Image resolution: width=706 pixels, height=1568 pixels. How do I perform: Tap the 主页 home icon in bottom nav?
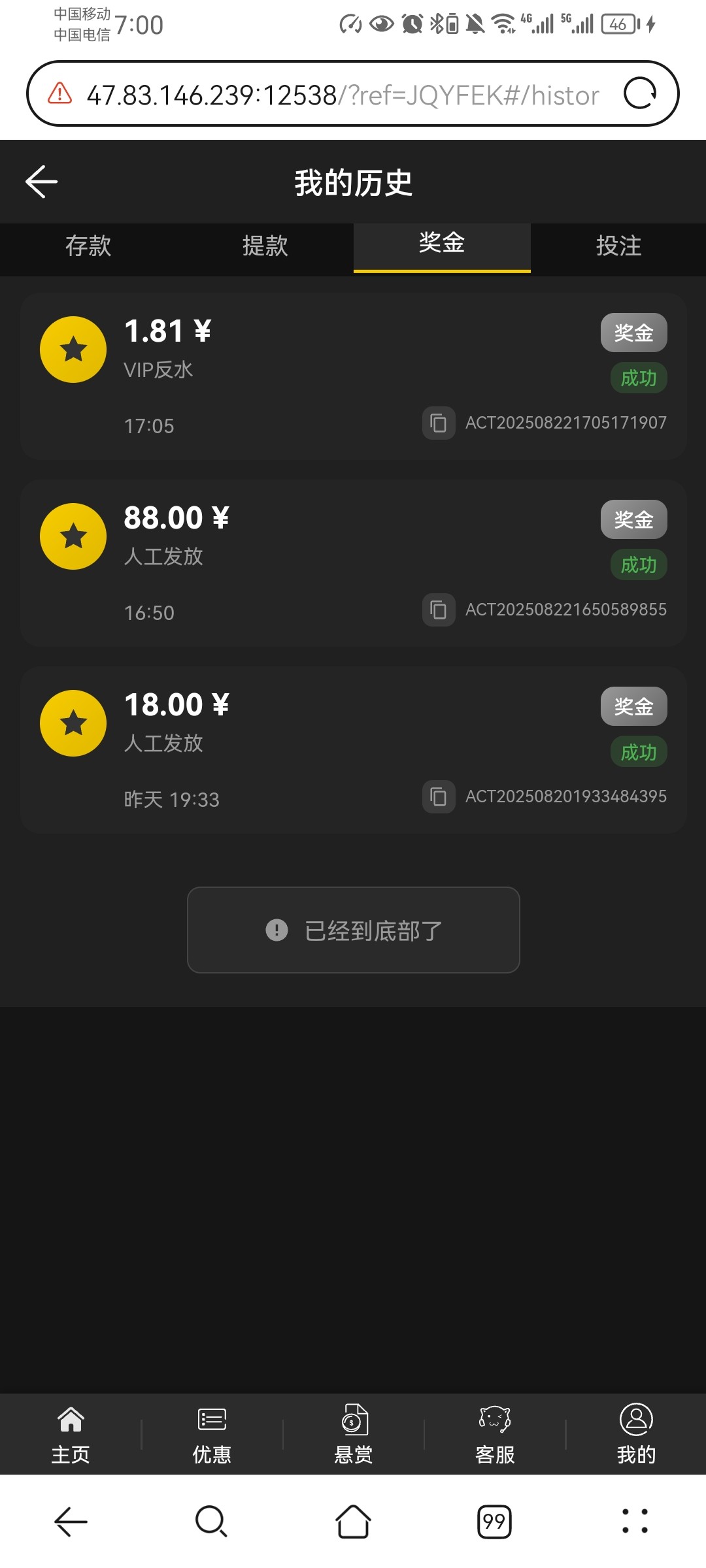[x=71, y=1419]
